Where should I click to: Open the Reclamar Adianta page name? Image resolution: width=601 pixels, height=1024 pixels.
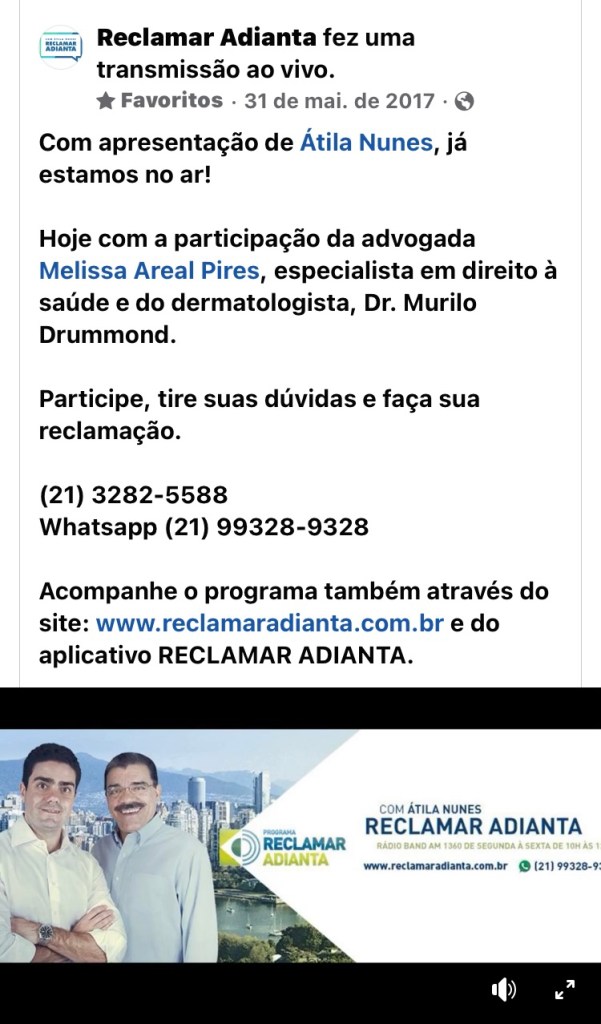point(208,39)
